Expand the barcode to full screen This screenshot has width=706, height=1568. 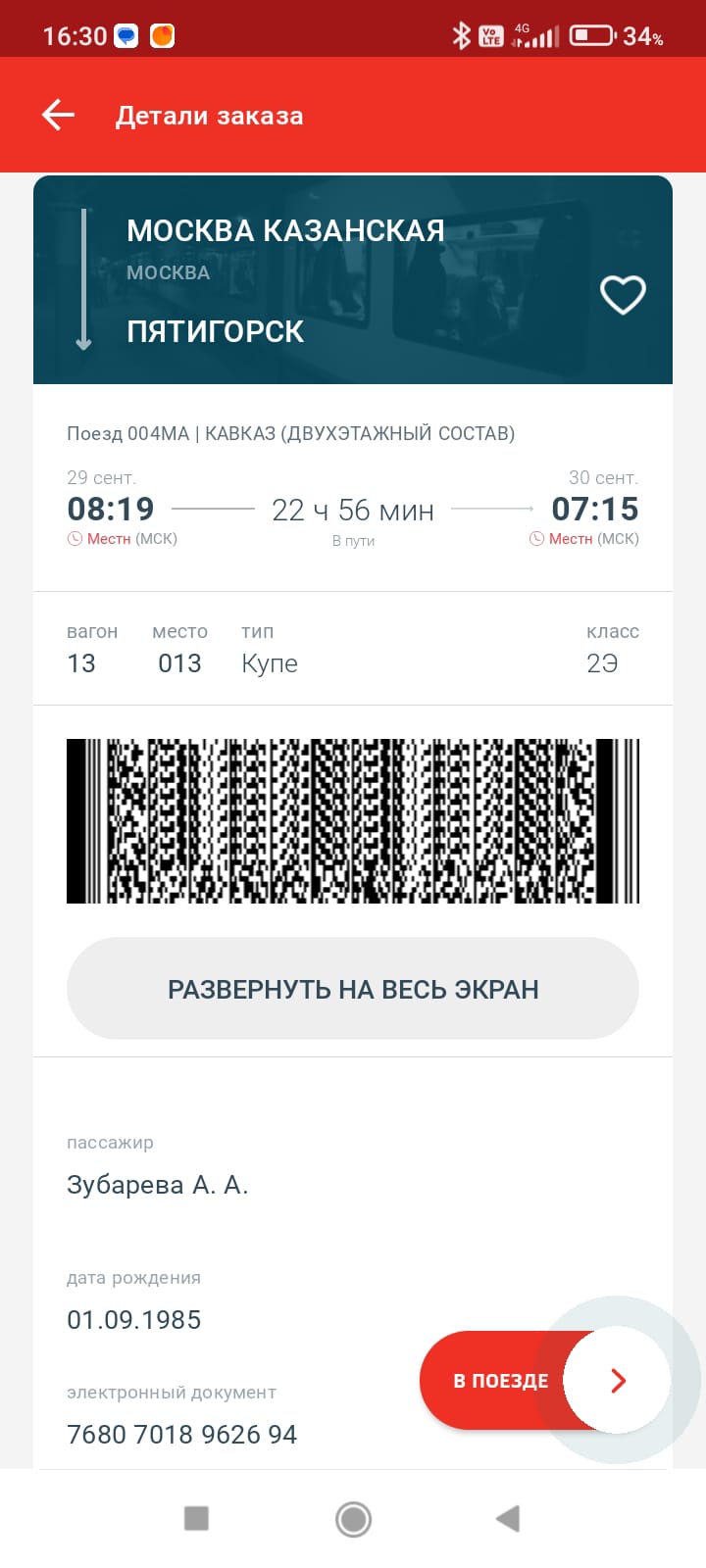coord(353,989)
